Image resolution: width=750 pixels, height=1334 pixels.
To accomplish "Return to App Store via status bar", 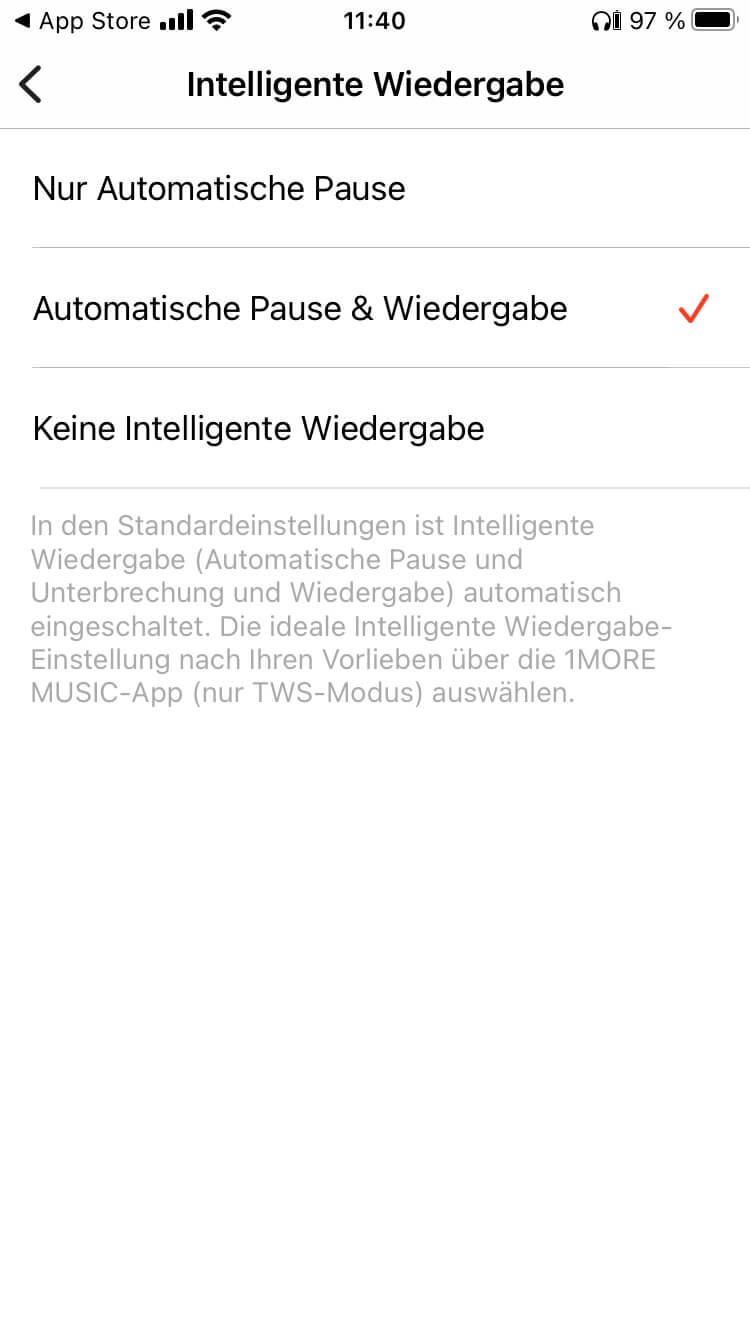I will pyautogui.click(x=83, y=21).
